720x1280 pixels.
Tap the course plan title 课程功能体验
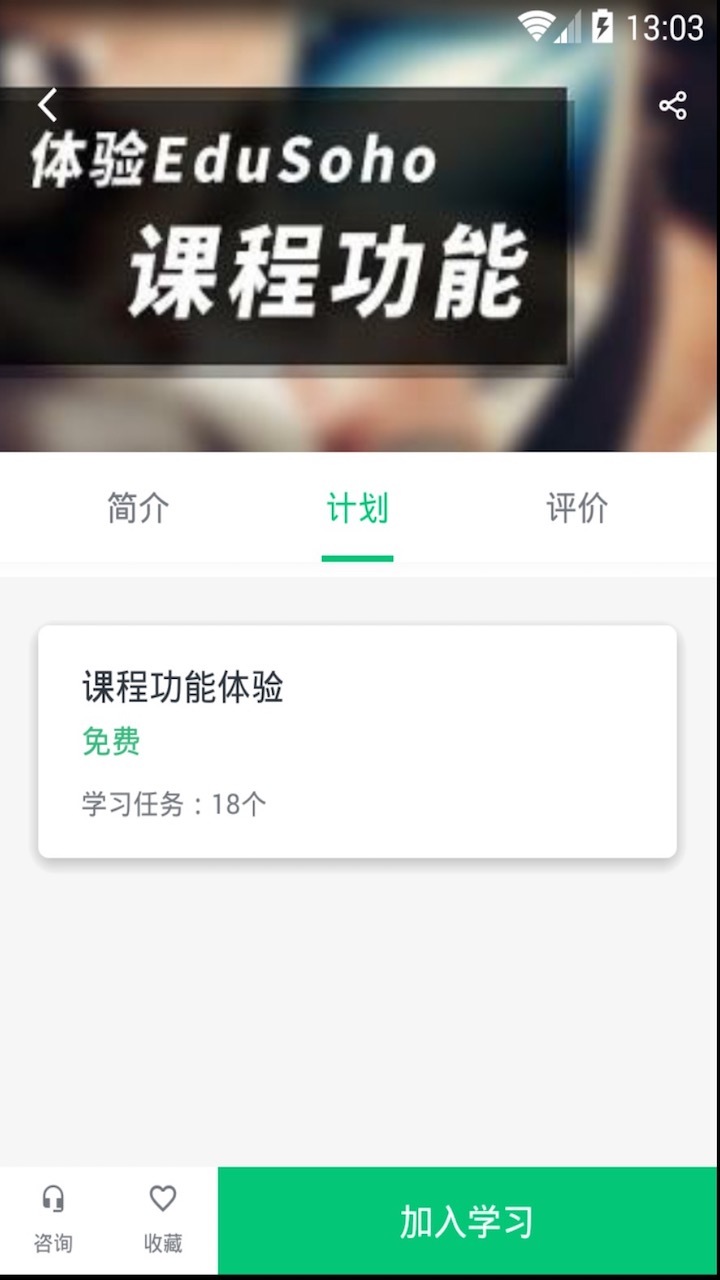(x=184, y=688)
